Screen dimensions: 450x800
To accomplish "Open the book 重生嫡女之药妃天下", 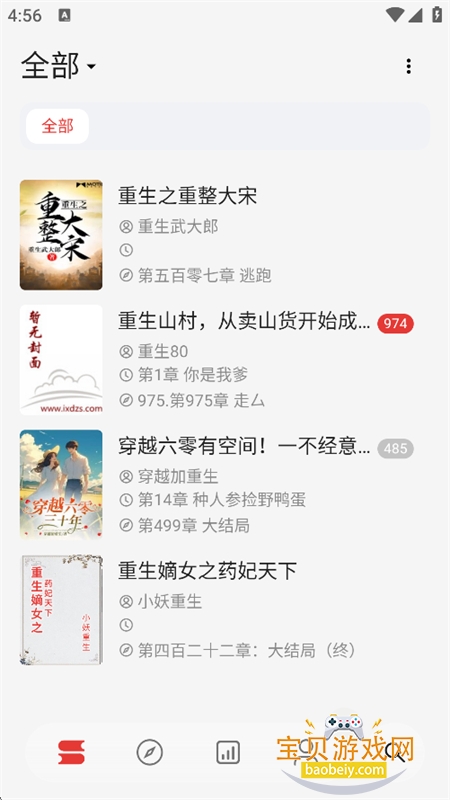I will 225,610.
